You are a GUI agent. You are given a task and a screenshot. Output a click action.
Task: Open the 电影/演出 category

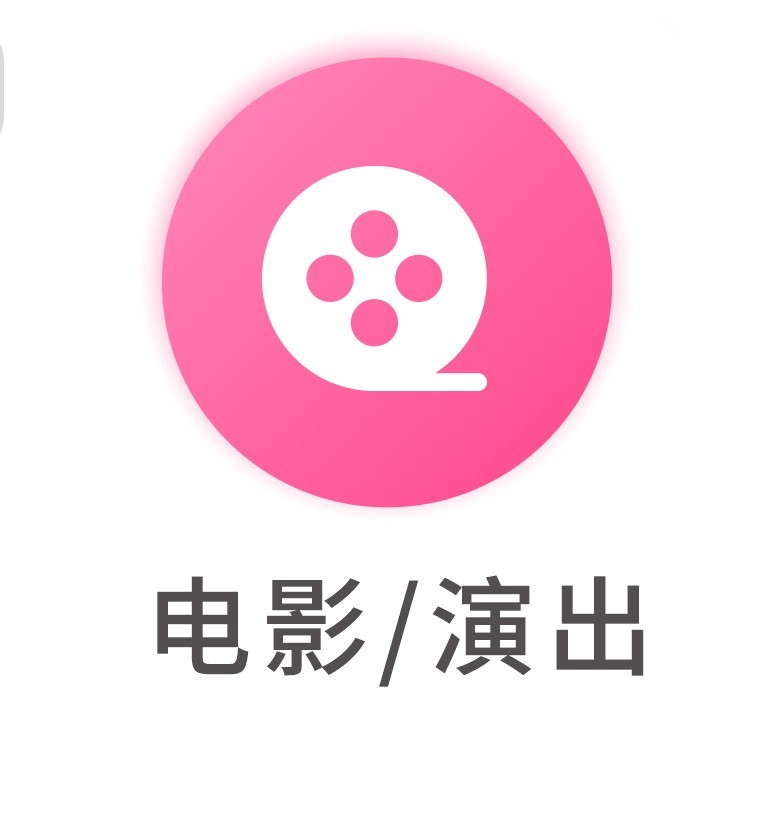point(387,283)
